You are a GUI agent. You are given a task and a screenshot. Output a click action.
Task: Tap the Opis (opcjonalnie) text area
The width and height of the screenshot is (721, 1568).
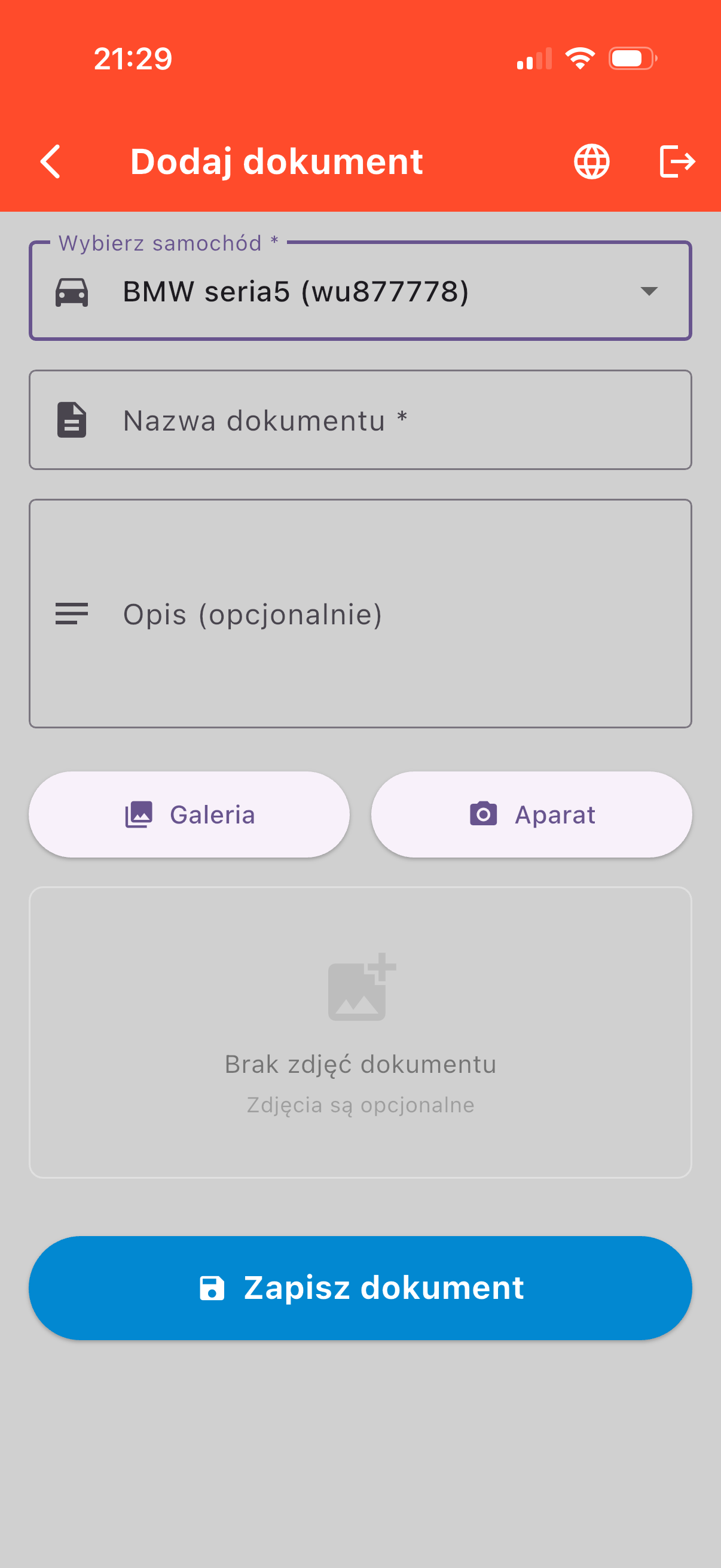[x=360, y=614]
